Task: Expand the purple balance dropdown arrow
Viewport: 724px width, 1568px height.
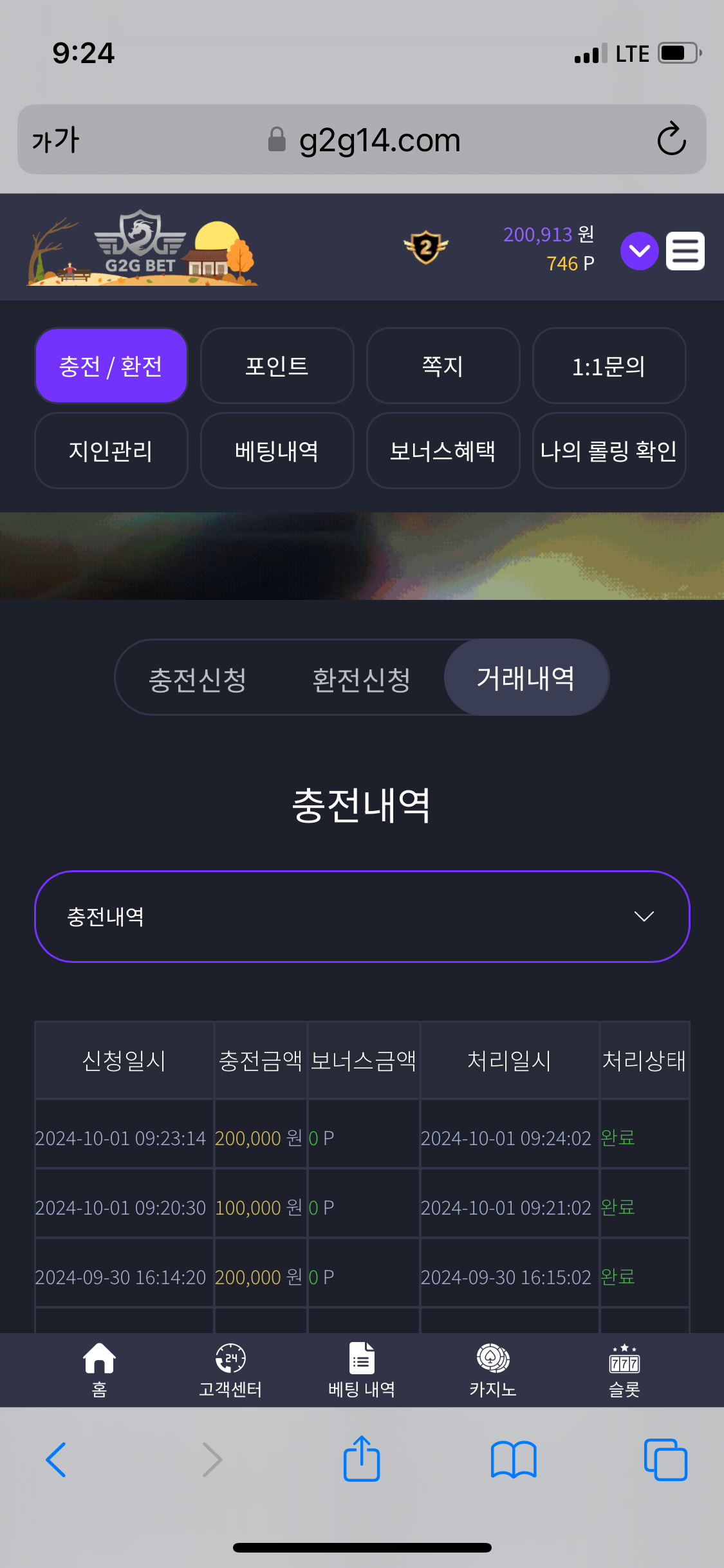Action: [x=639, y=251]
